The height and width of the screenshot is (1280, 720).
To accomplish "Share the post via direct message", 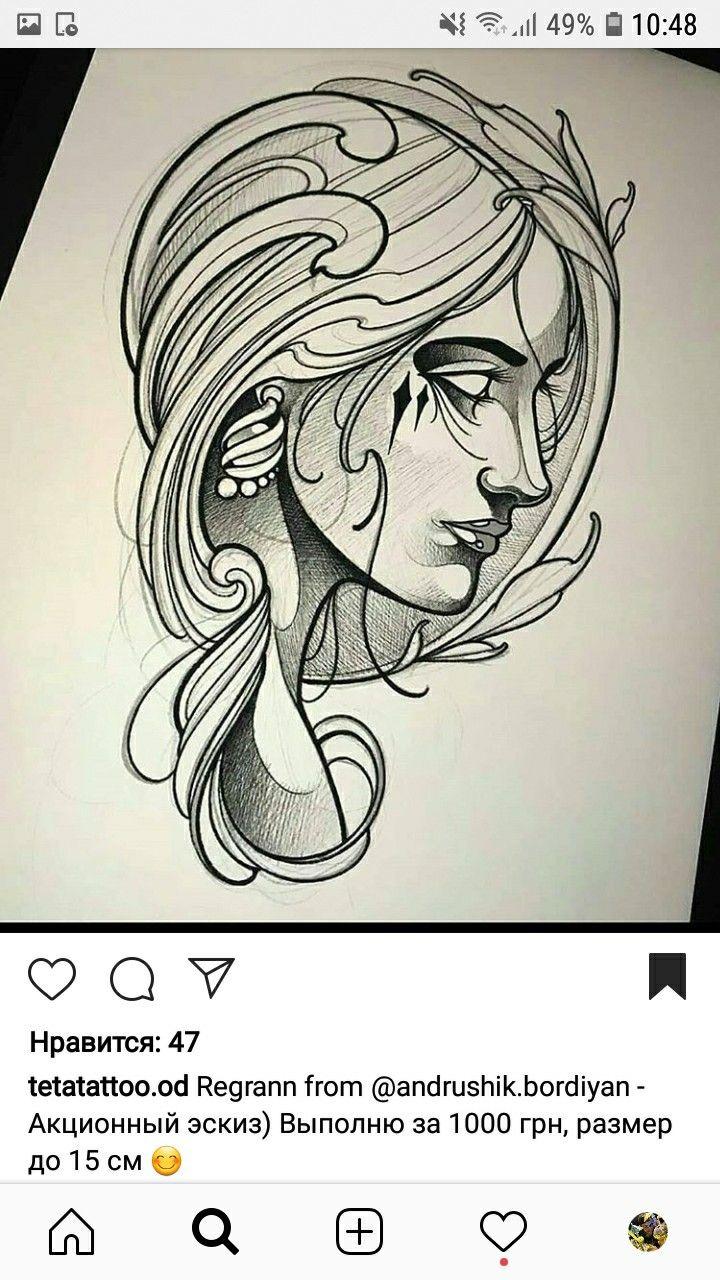I will (211, 977).
